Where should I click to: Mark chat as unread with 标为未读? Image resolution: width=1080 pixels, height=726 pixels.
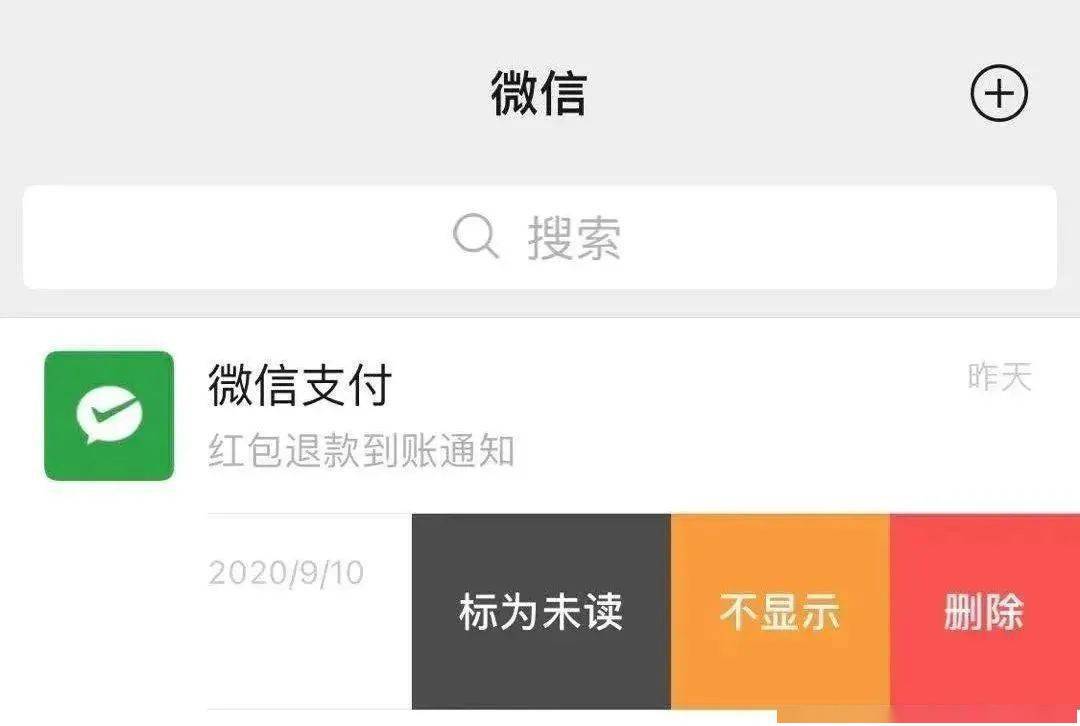pos(541,611)
